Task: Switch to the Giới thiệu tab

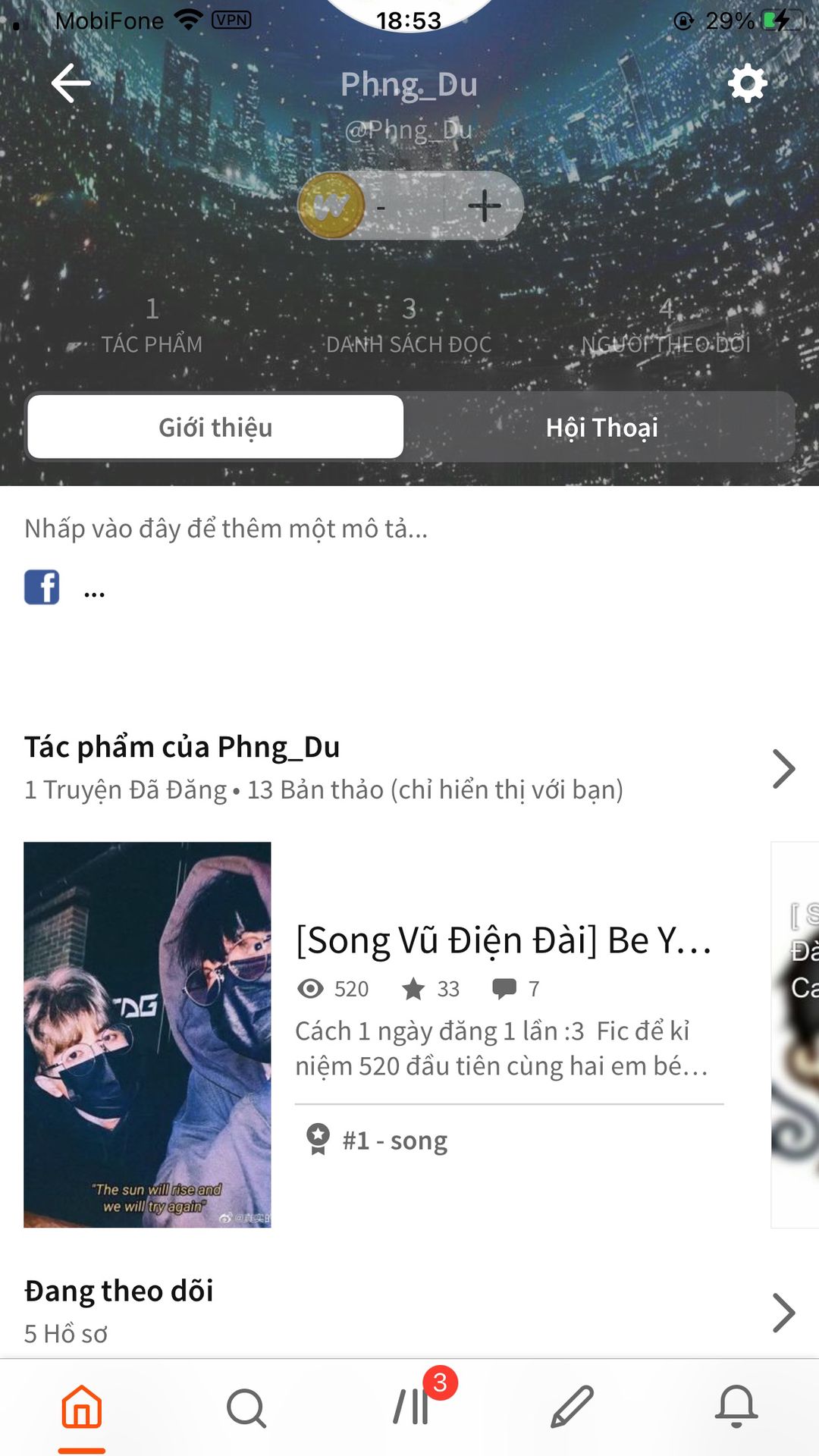Action: [x=215, y=427]
